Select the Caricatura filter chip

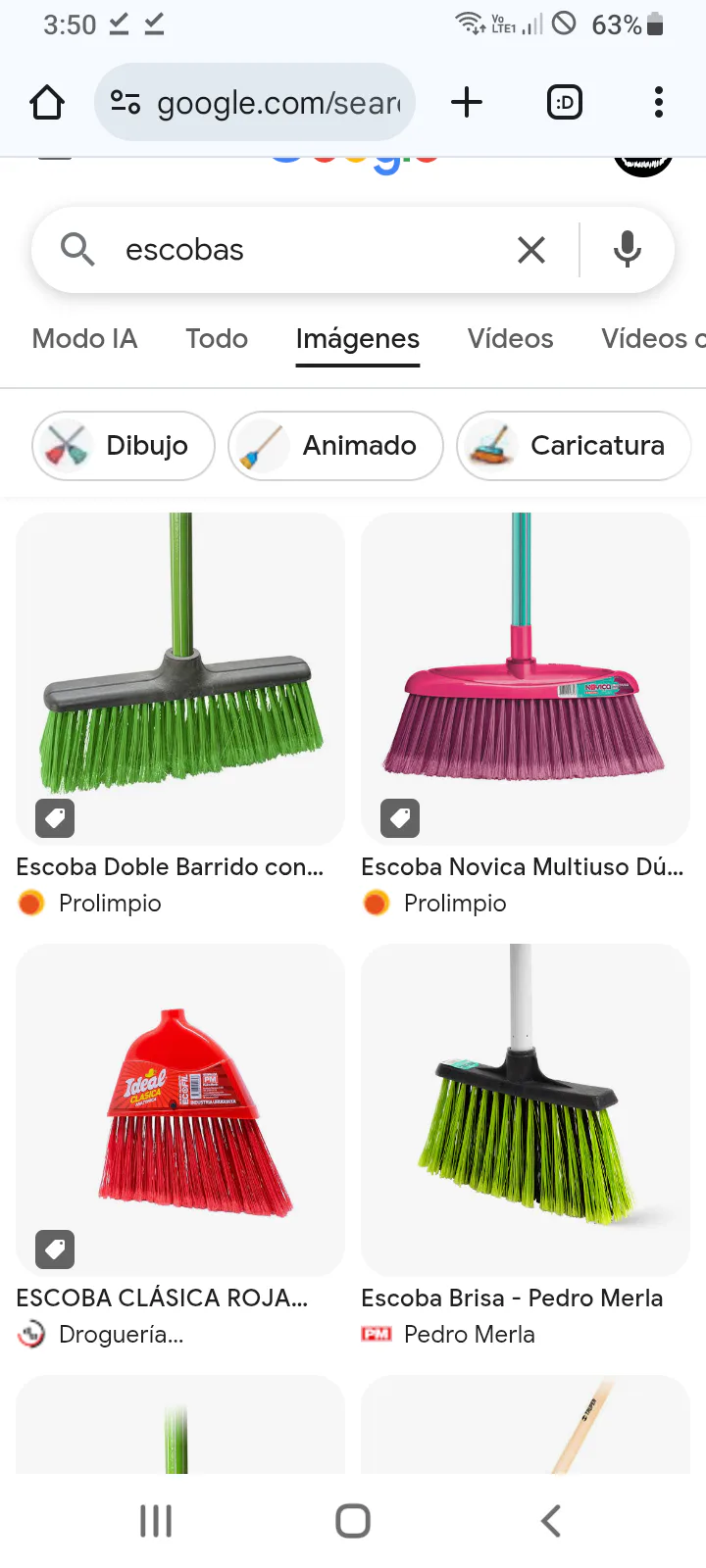click(574, 446)
